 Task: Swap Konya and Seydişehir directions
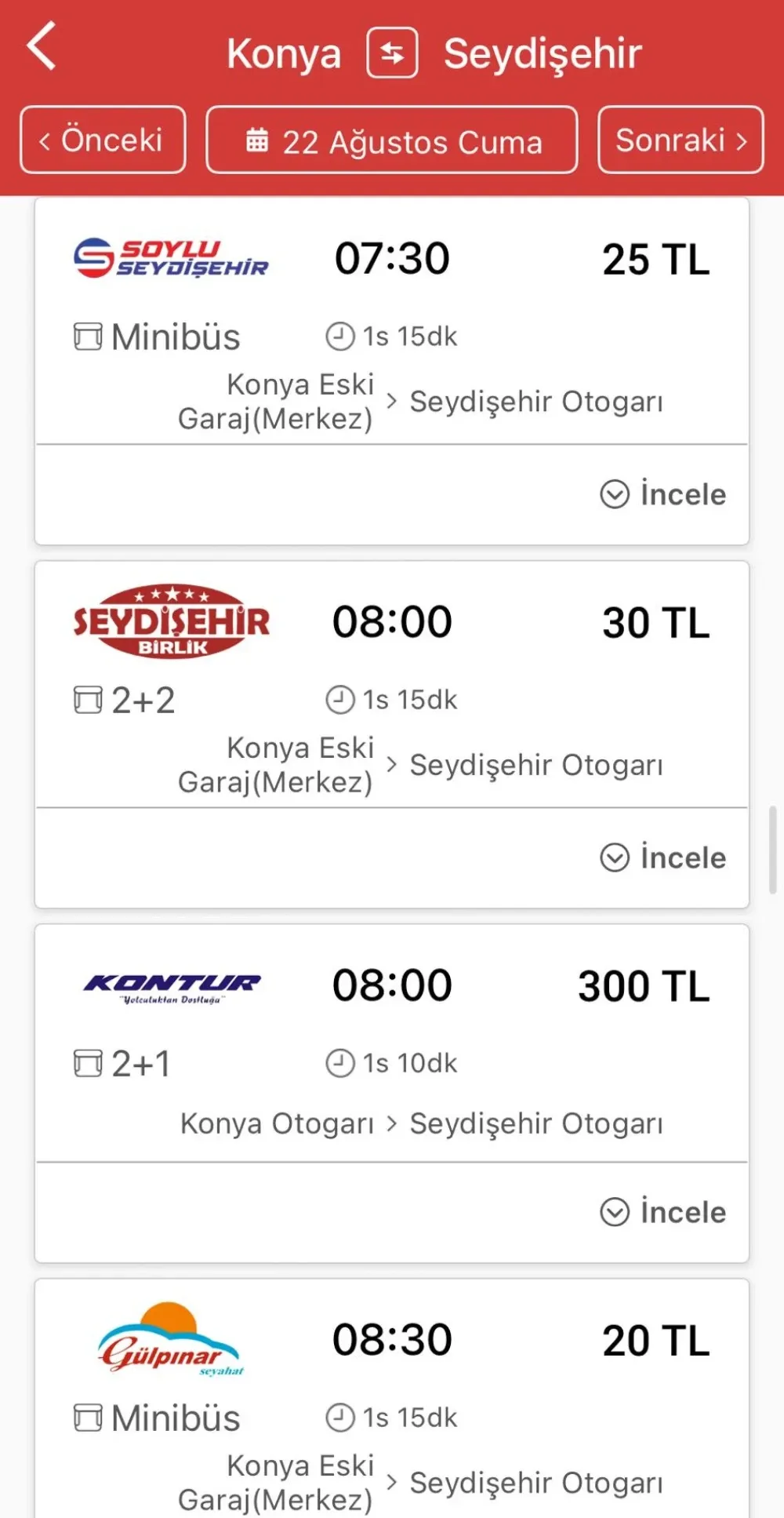click(392, 53)
